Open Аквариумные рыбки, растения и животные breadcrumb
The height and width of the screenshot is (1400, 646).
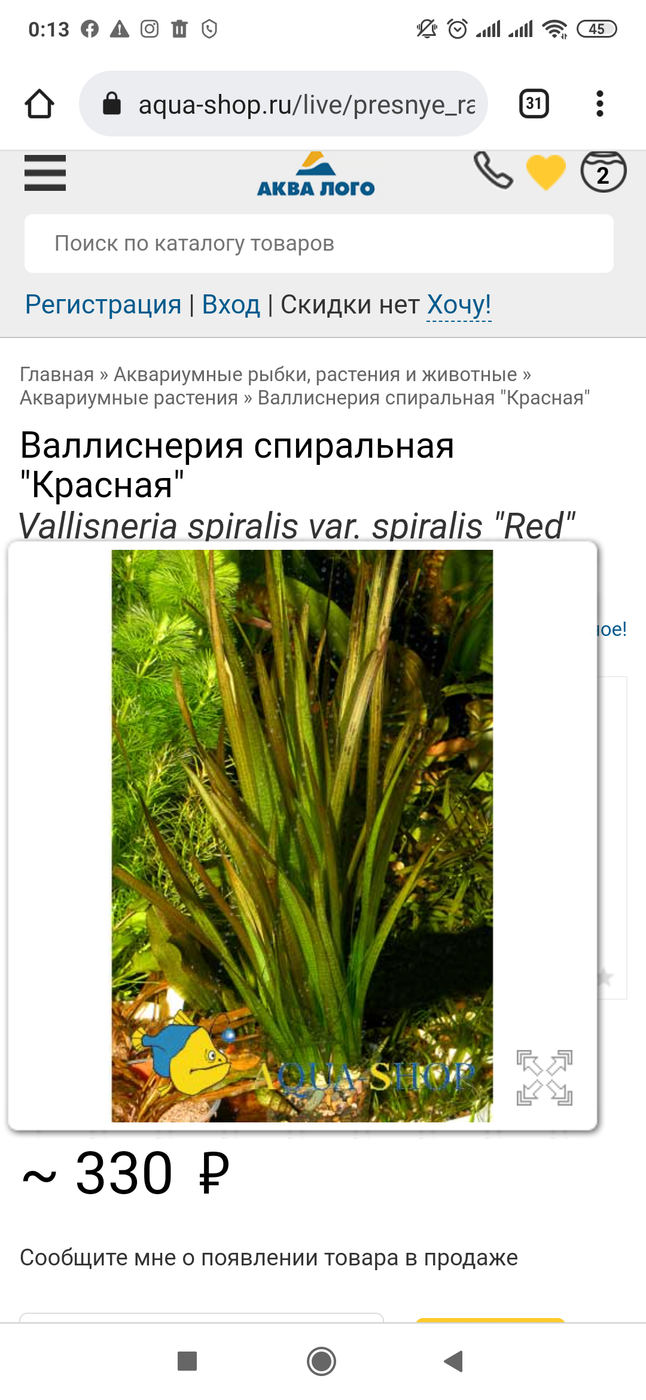coord(316,375)
